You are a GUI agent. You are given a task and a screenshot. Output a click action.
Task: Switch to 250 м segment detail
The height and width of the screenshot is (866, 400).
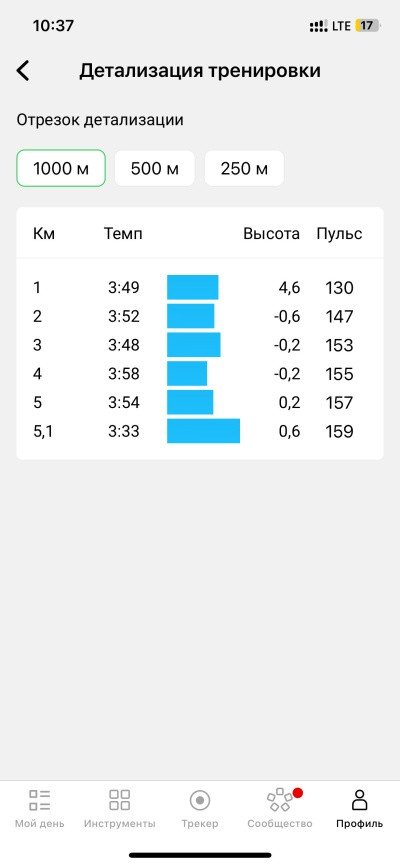click(x=244, y=168)
